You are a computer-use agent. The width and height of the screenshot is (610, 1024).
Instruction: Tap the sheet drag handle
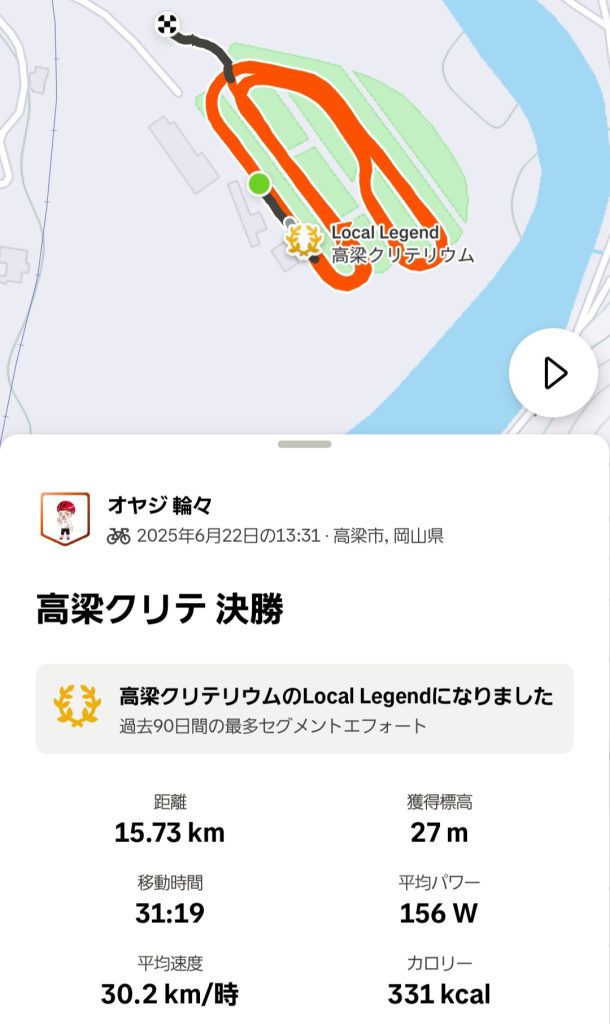point(304,443)
